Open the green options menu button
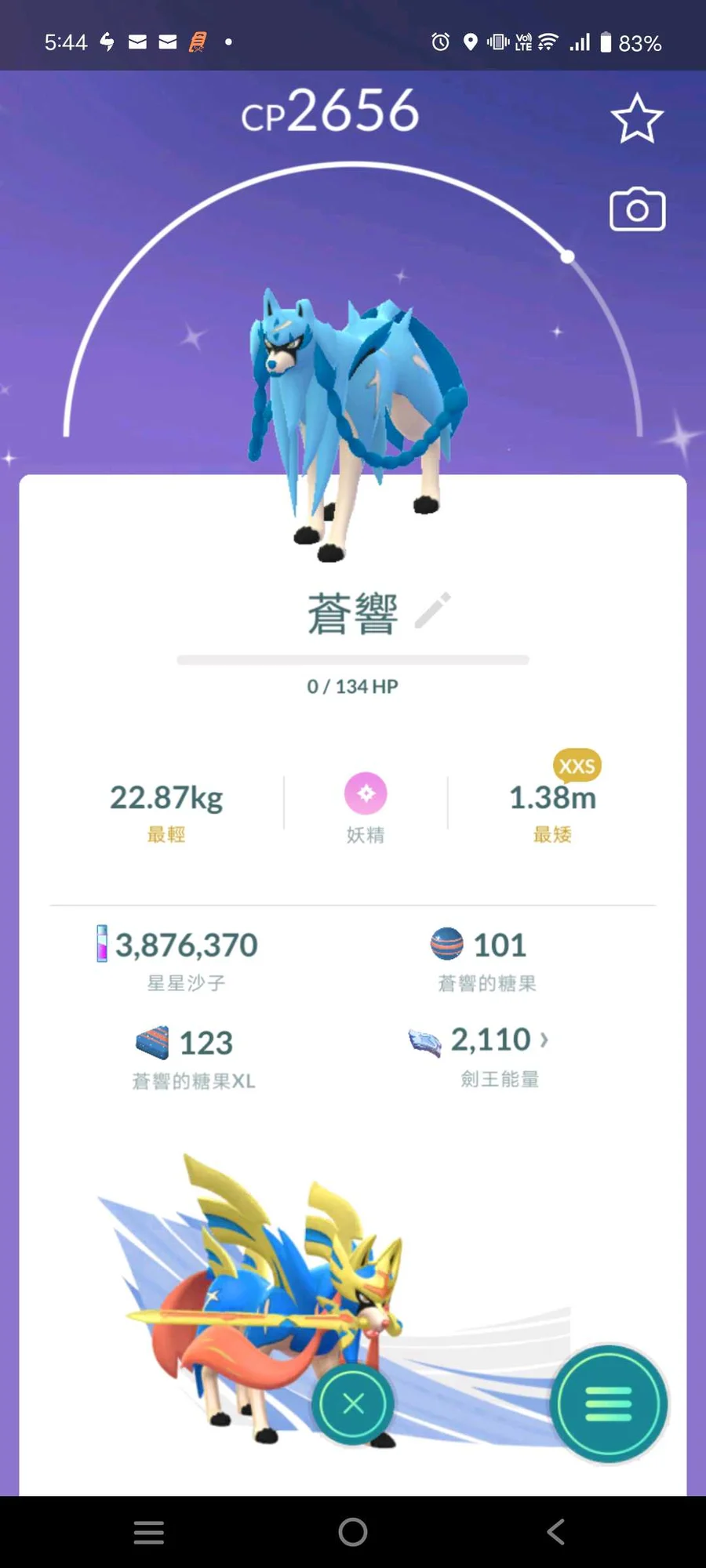This screenshot has width=706, height=1568. coord(609,1403)
